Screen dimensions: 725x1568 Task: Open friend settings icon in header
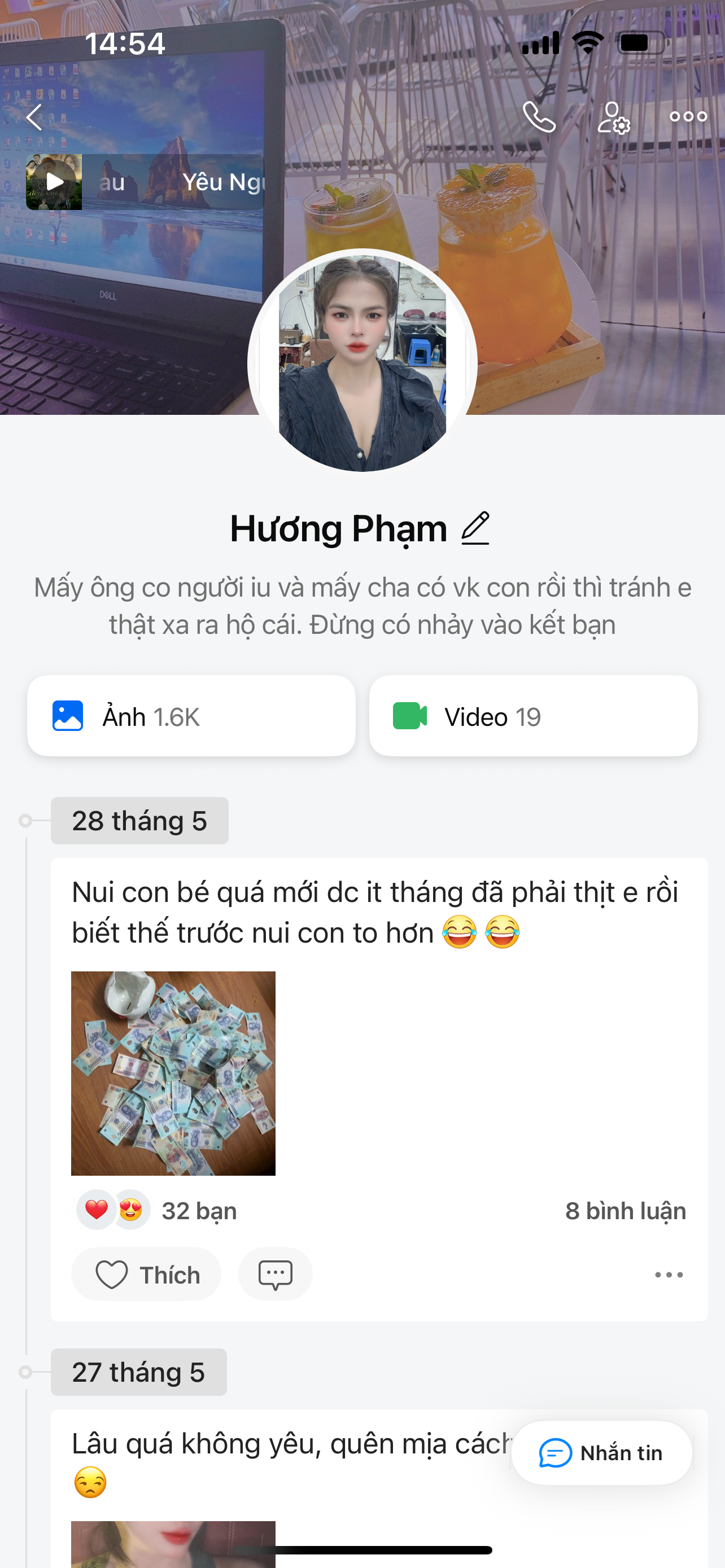click(x=613, y=117)
